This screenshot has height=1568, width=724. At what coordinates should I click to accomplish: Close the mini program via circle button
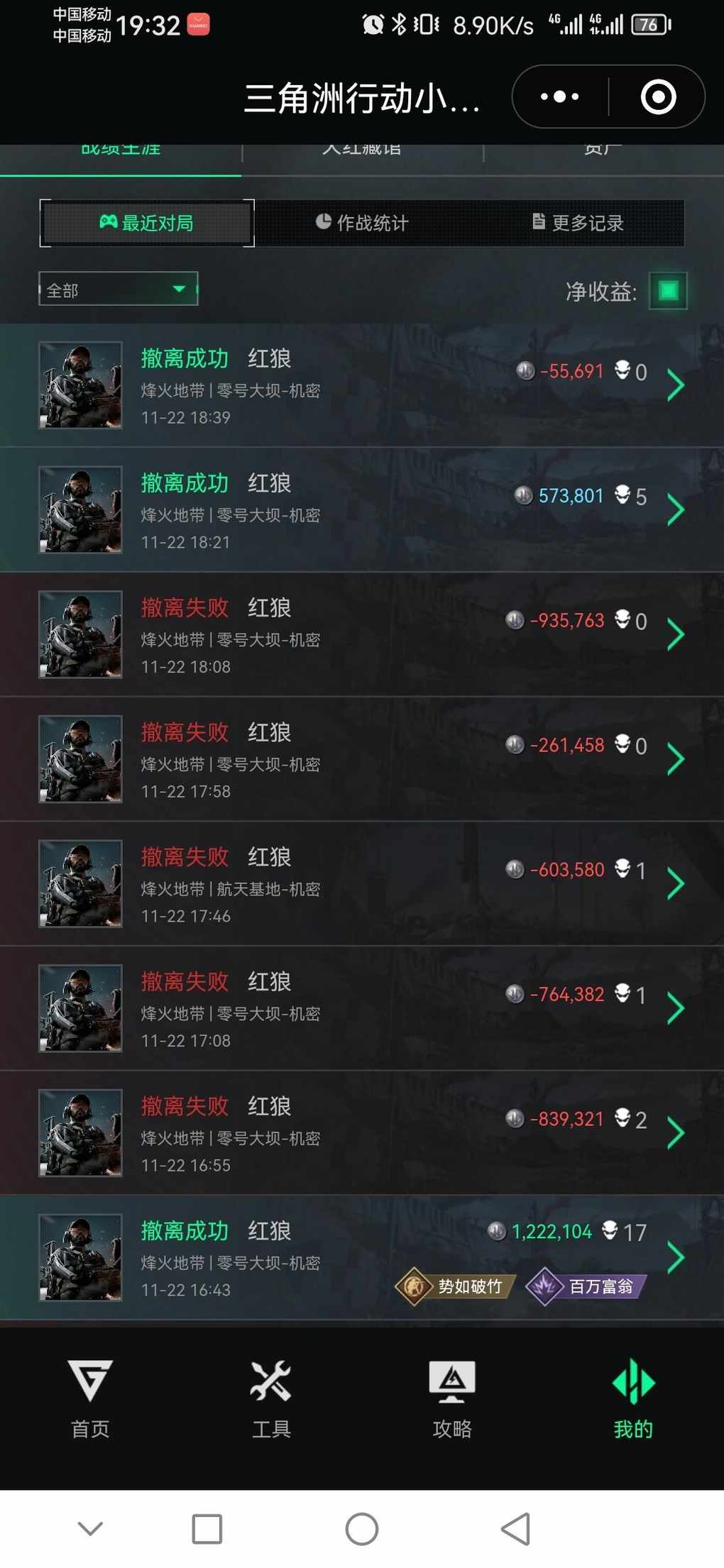pyautogui.click(x=658, y=96)
